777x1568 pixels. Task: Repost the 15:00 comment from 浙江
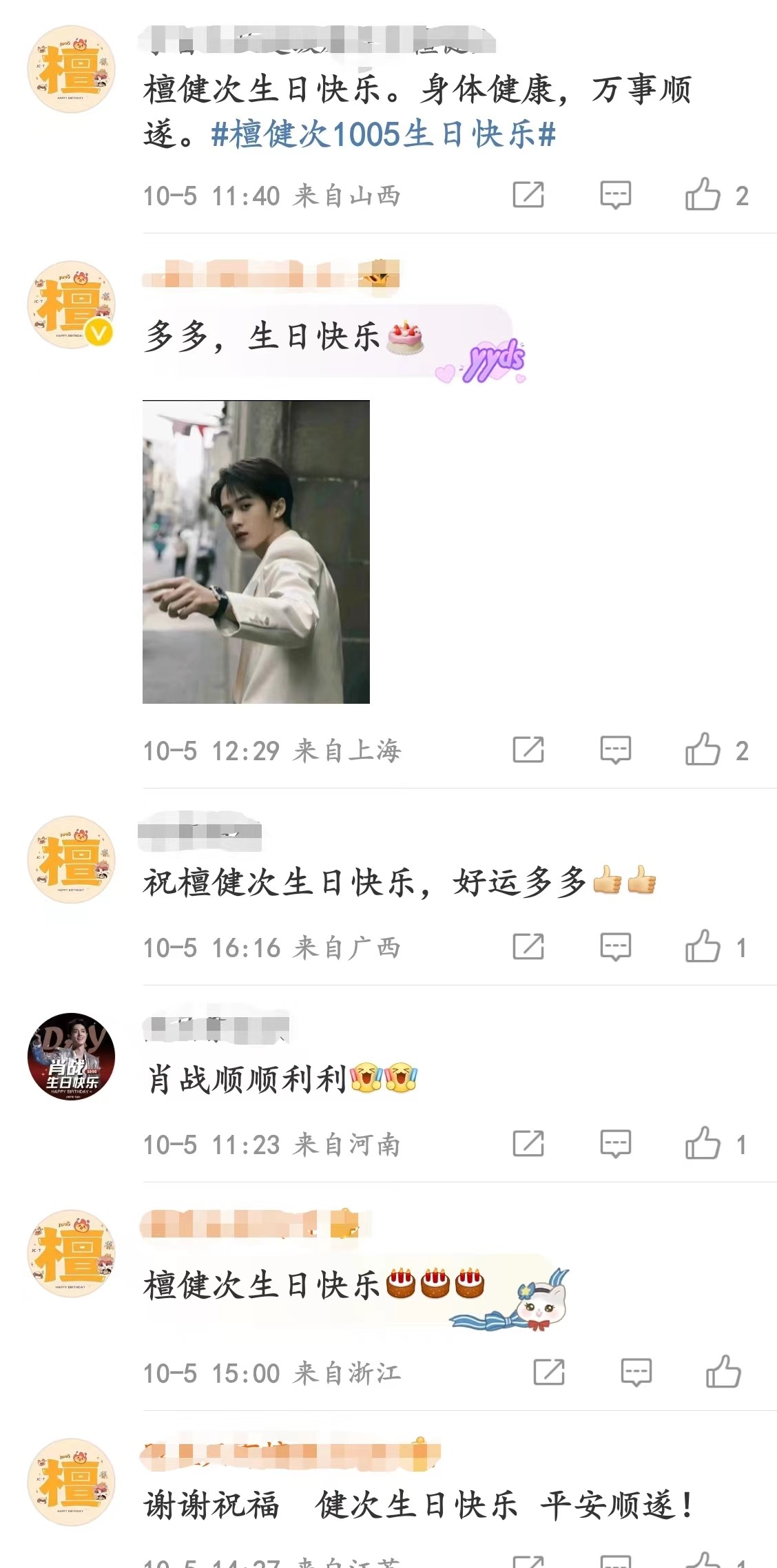coord(549,1372)
